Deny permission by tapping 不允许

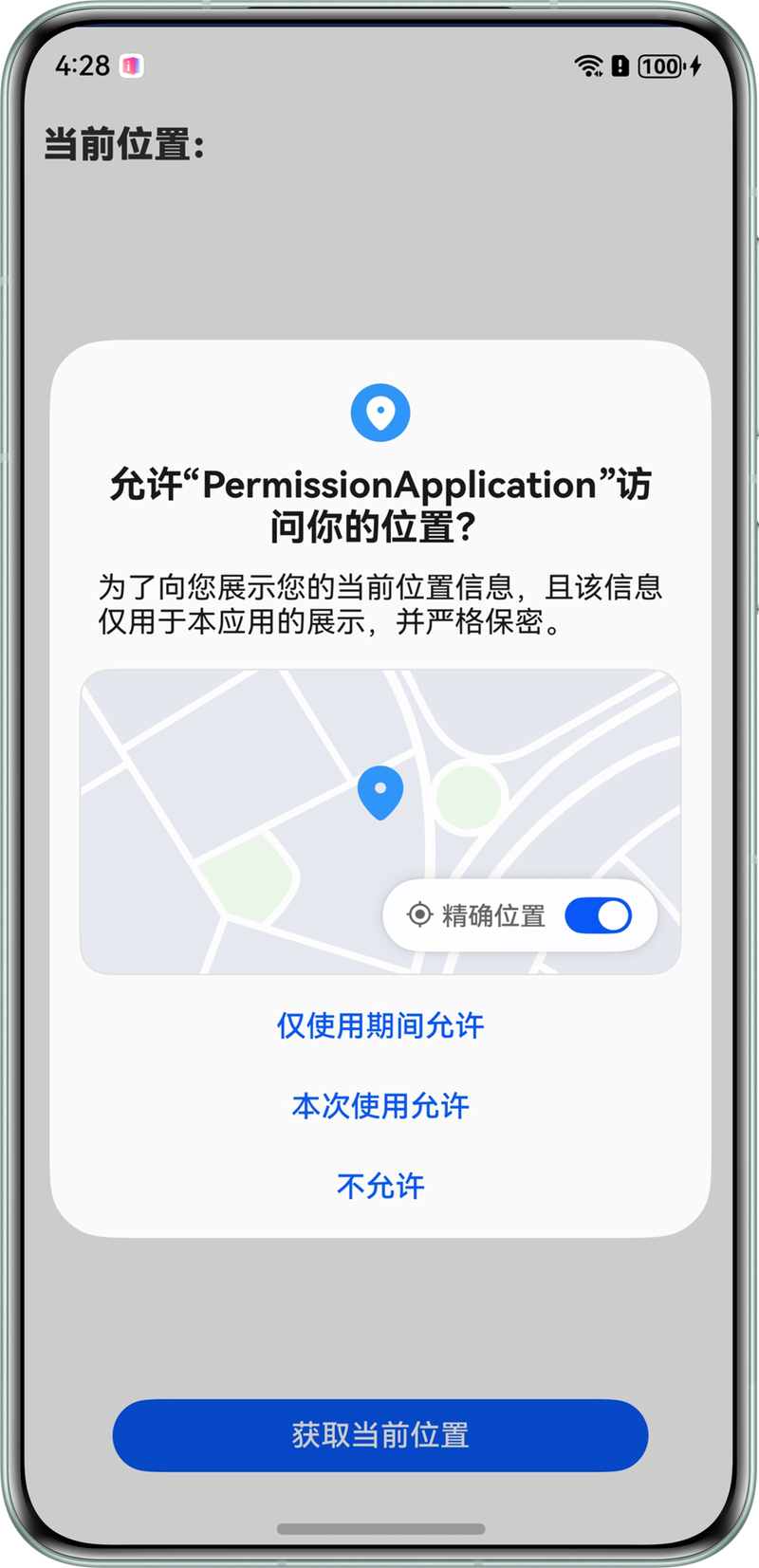click(x=380, y=1185)
